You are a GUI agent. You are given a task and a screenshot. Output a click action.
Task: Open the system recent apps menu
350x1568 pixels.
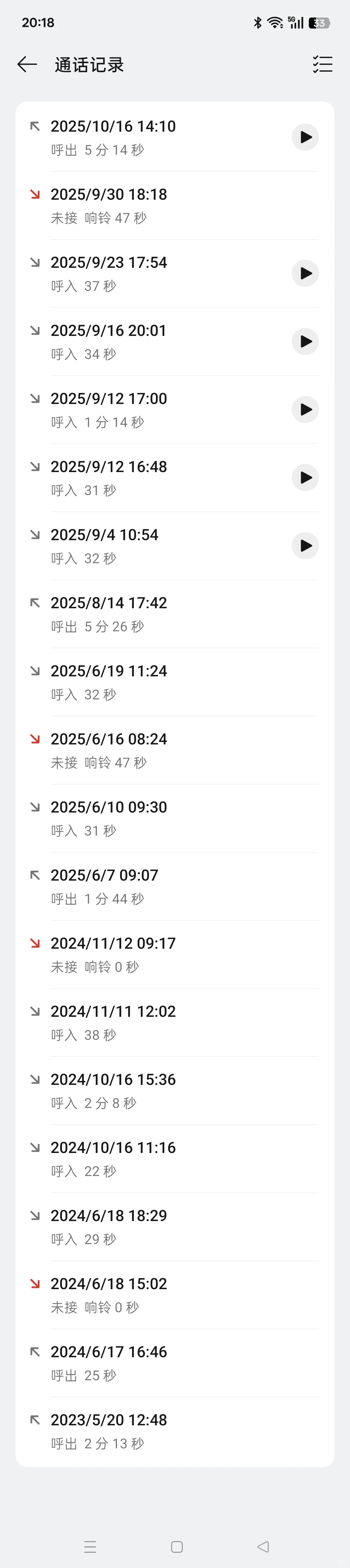[x=90, y=1547]
